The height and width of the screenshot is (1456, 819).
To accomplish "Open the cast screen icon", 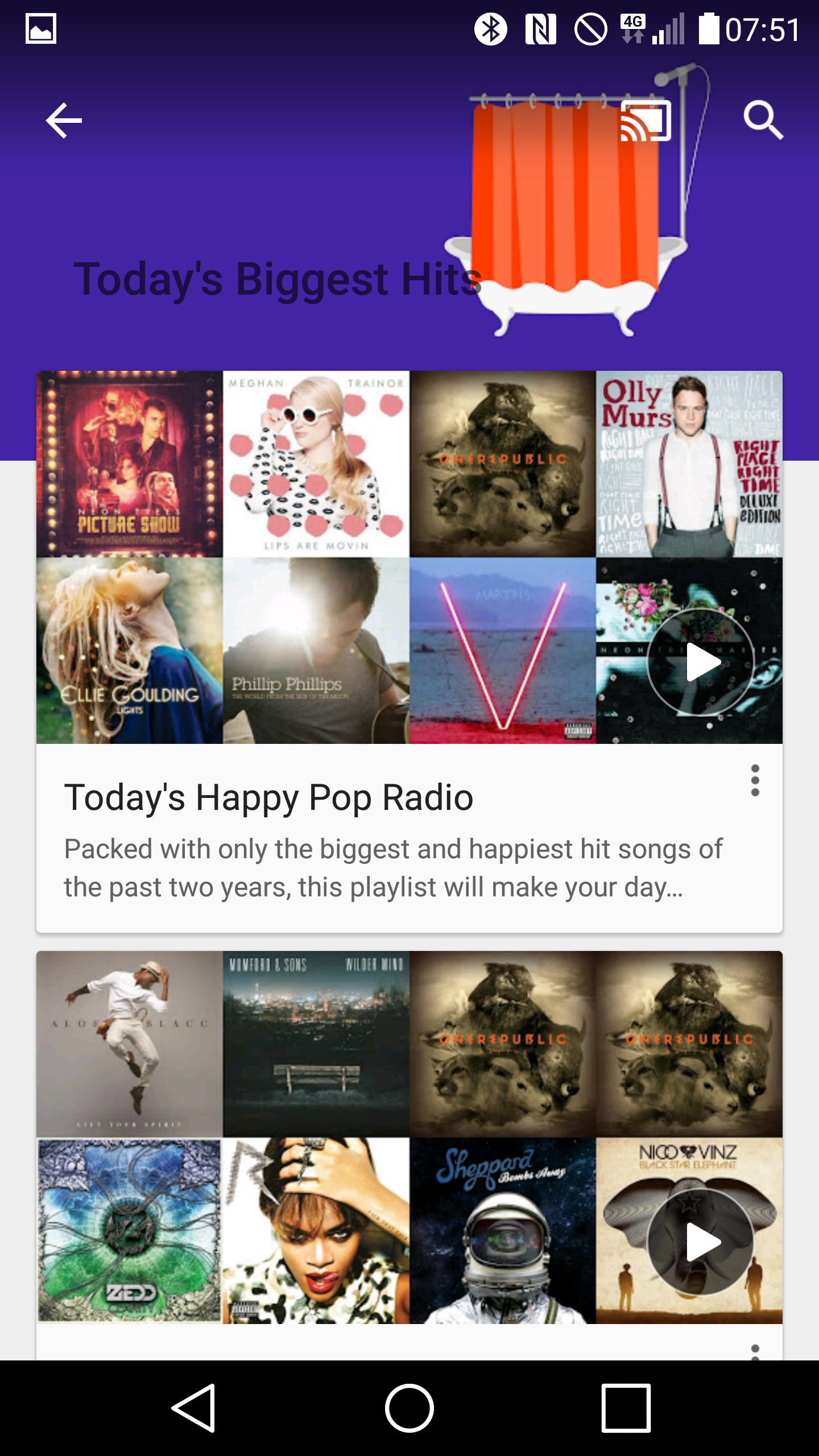I will click(x=646, y=121).
